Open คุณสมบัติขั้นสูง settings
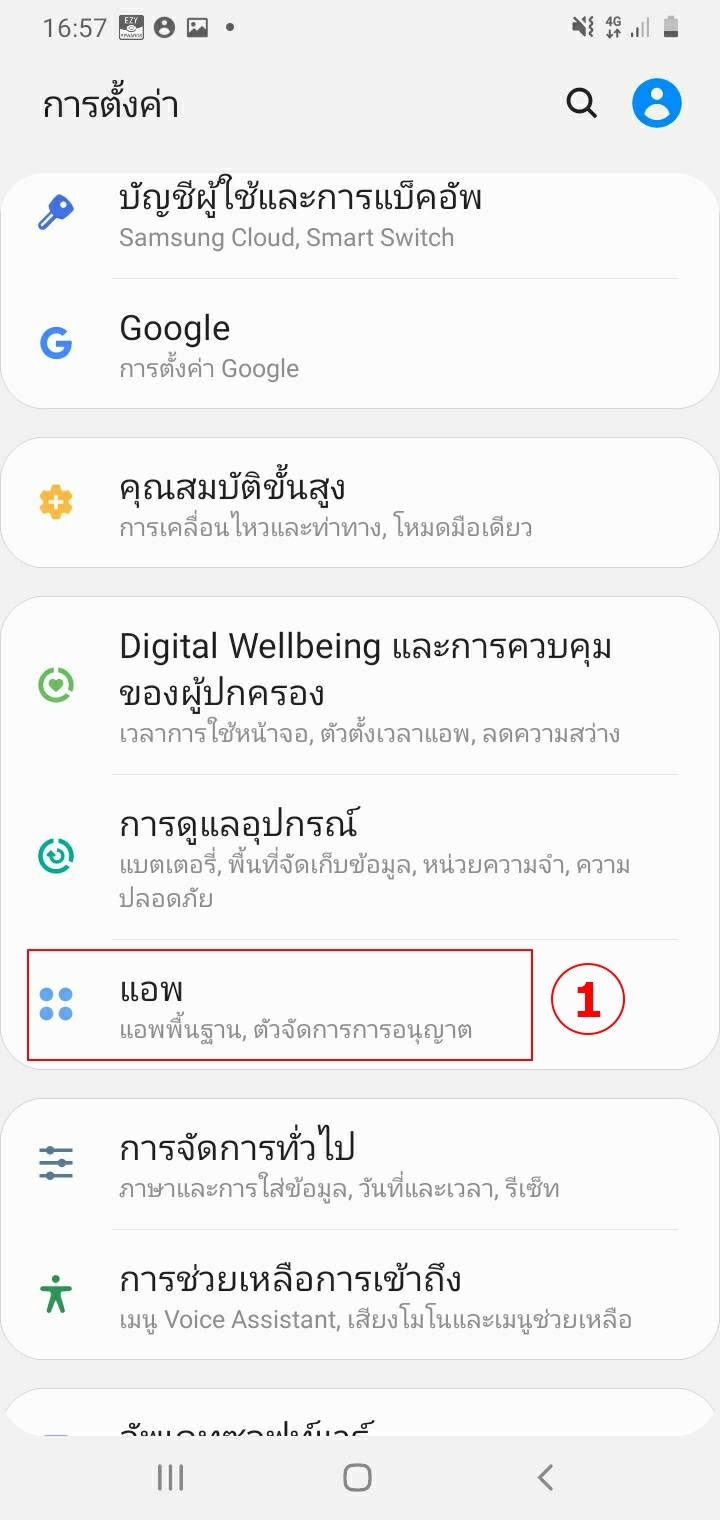 [360, 505]
